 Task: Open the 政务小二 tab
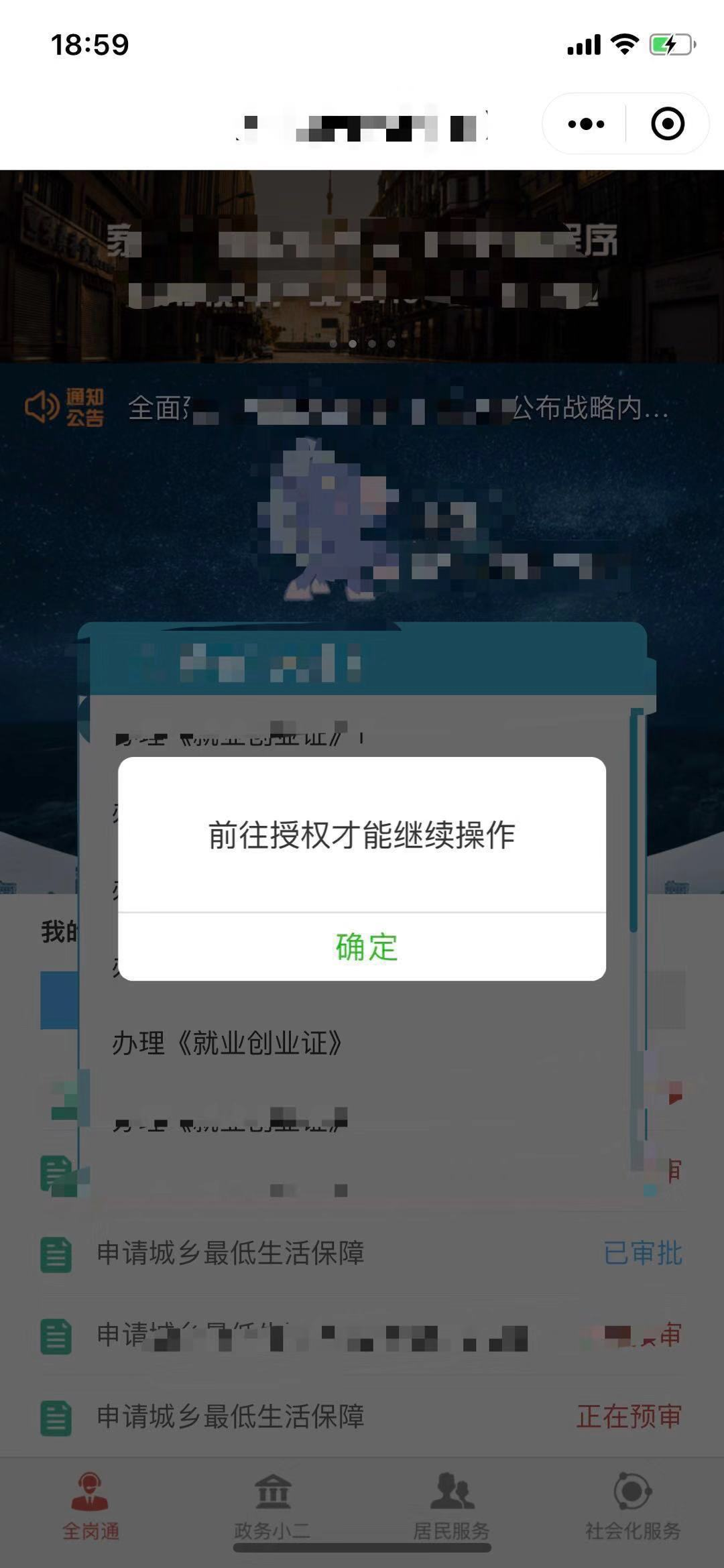pyautogui.click(x=272, y=1505)
